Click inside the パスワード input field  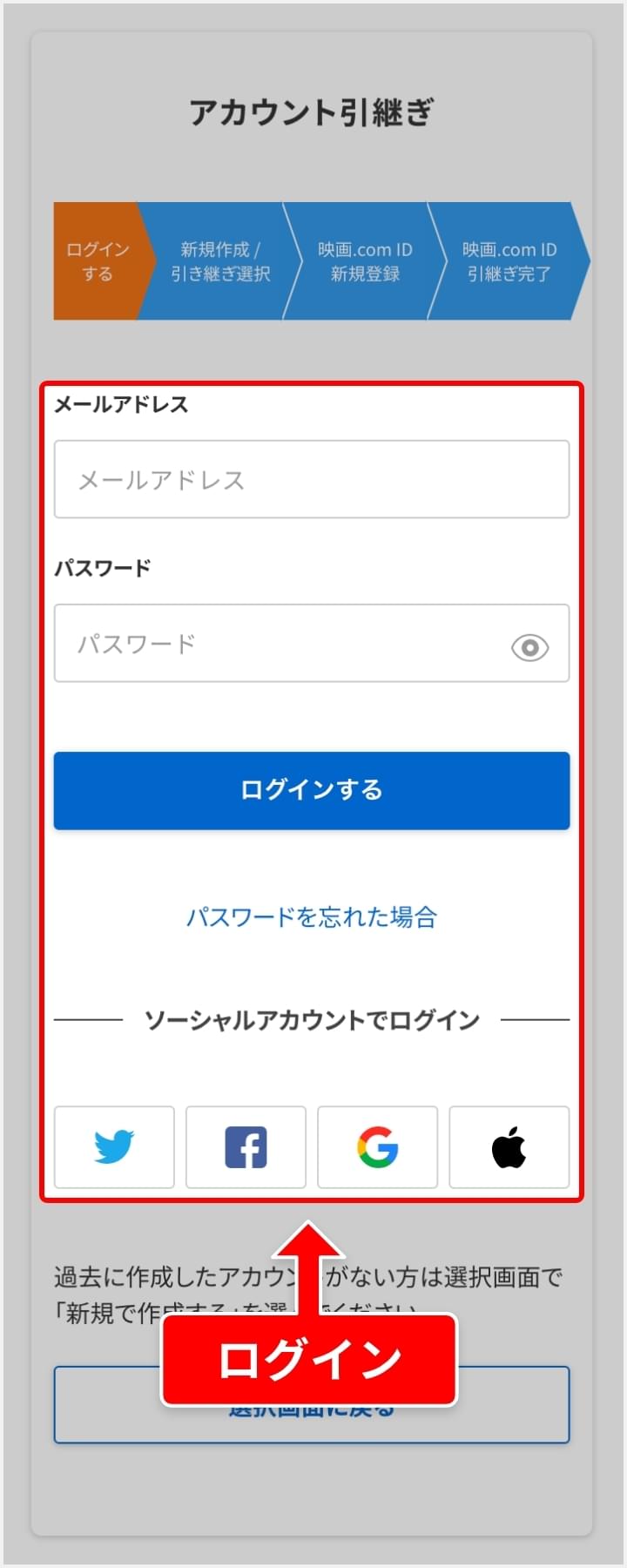coord(261,644)
